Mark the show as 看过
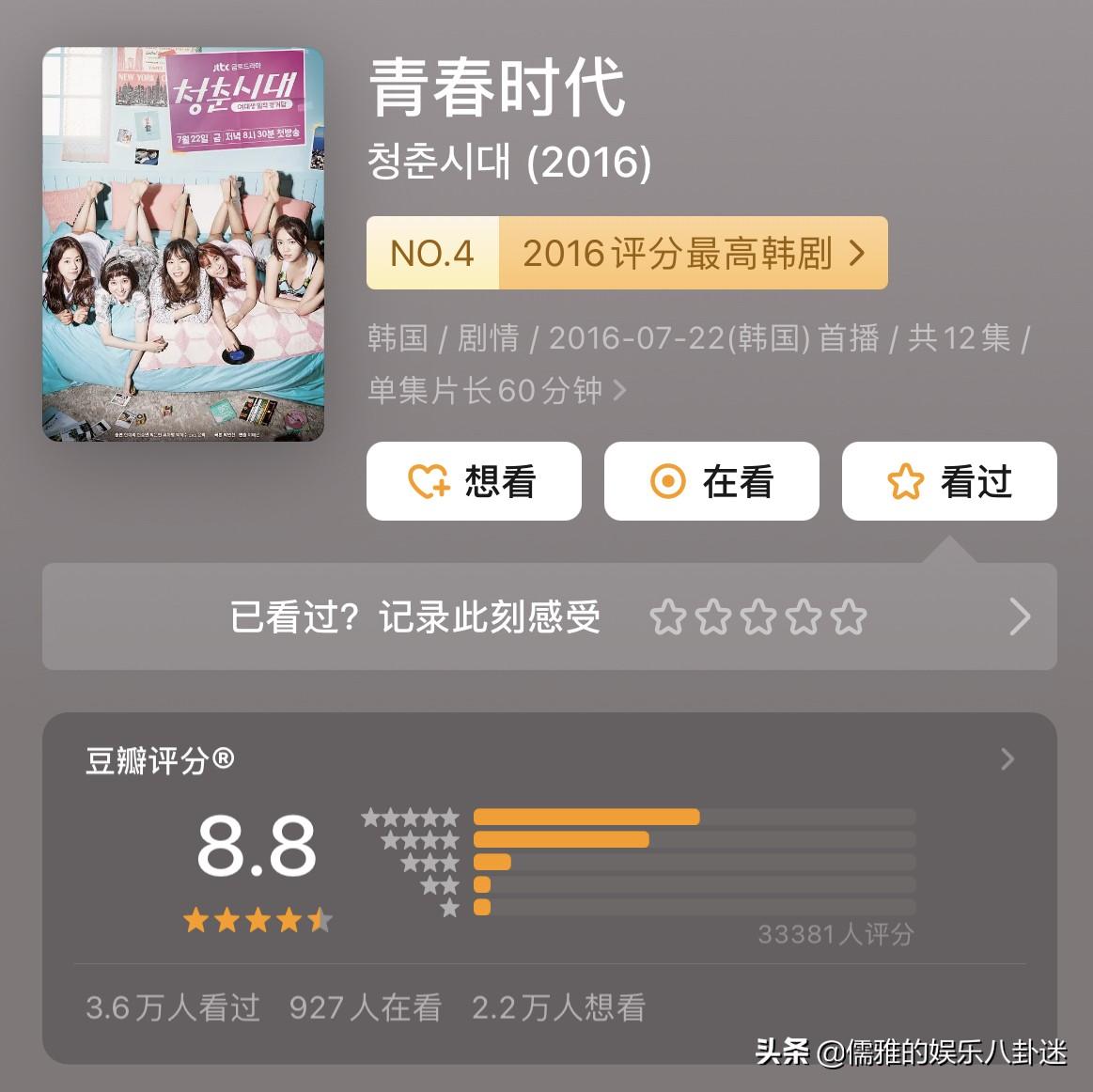This screenshot has width=1093, height=1092. 949,481
